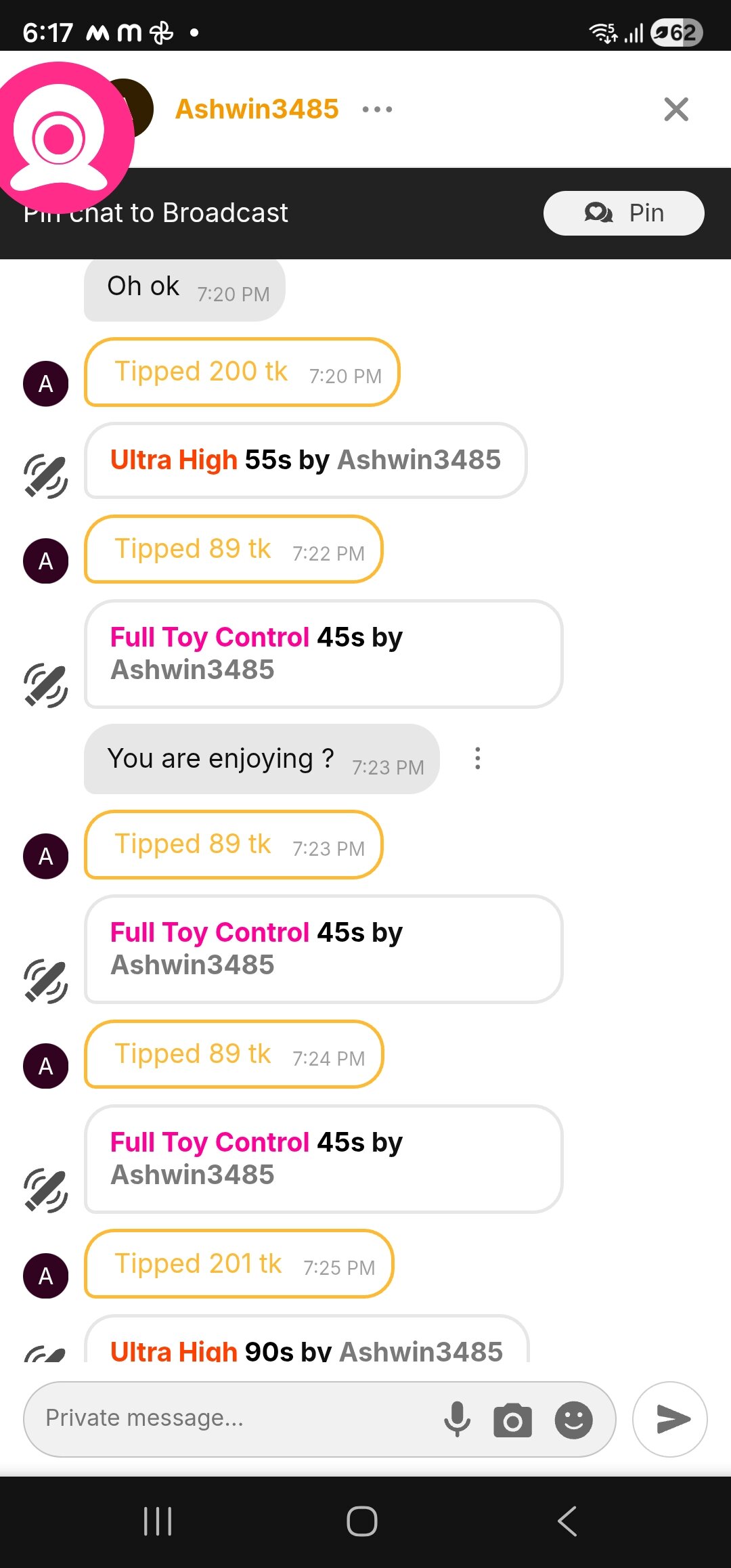The image size is (731, 1568).
Task: Open Ashwin3485's profile from the header name
Action: tap(257, 109)
